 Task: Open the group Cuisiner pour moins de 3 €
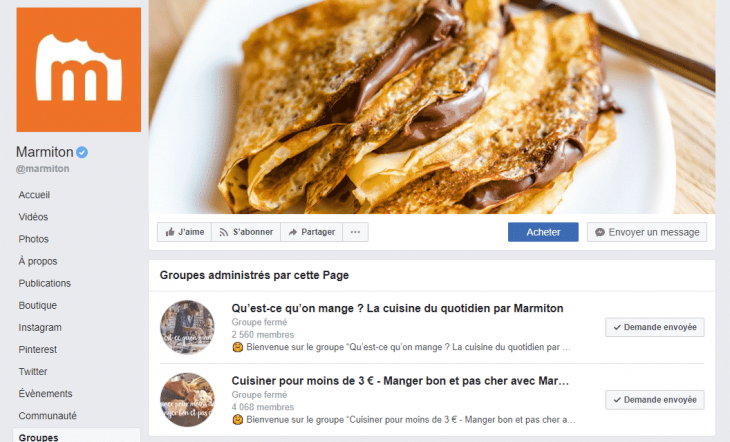tap(400, 381)
